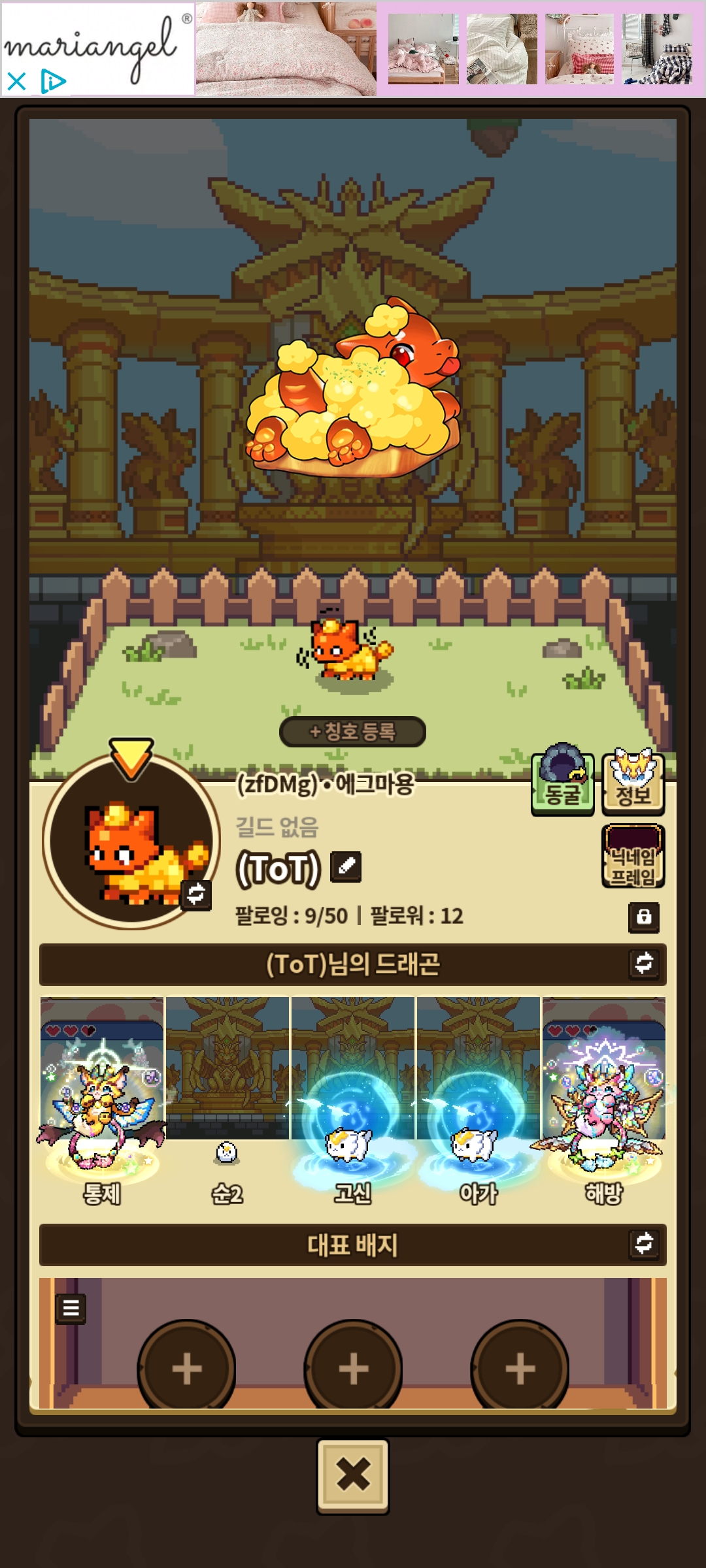Dismiss the mariangel ad banner
The width and height of the screenshot is (706, 1568).
[17, 82]
